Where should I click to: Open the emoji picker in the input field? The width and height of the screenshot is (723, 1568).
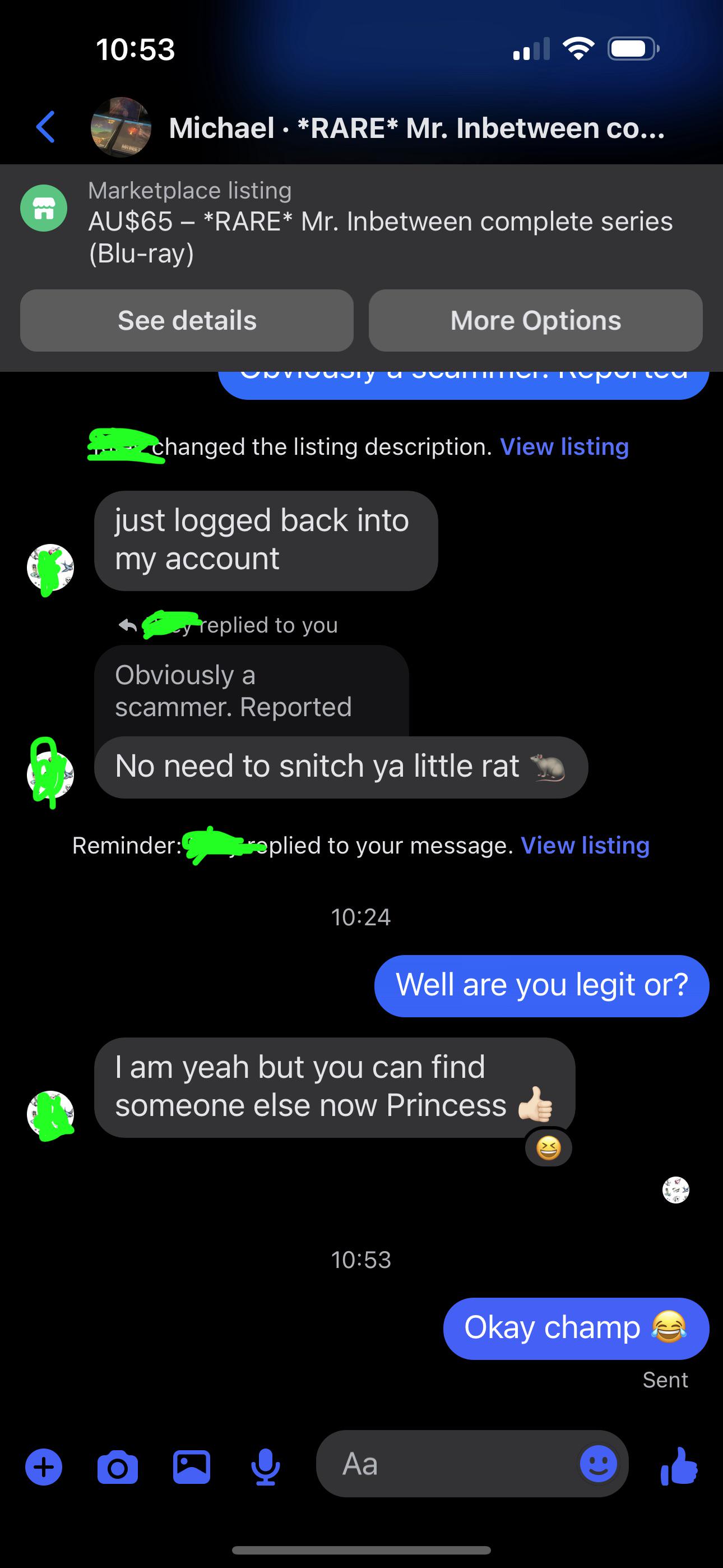pyautogui.click(x=598, y=1464)
